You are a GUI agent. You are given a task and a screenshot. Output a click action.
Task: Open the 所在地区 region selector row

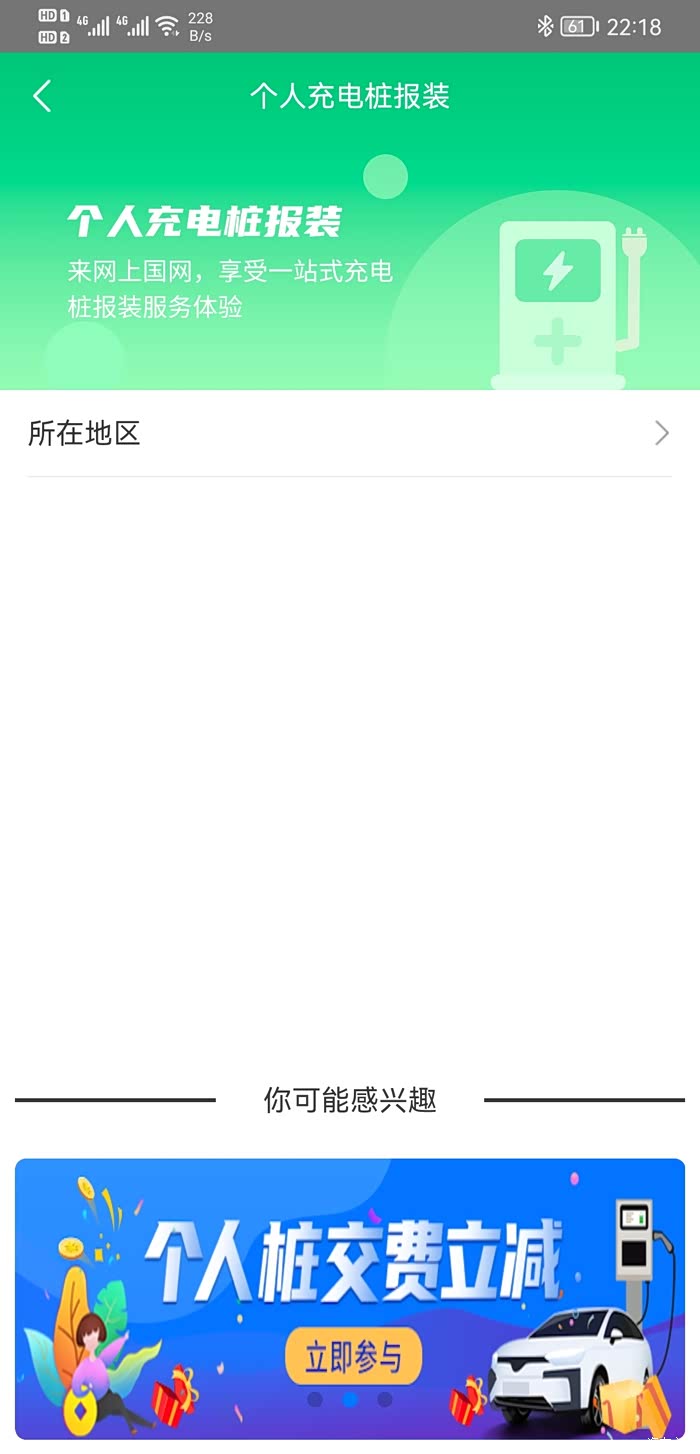(x=350, y=433)
